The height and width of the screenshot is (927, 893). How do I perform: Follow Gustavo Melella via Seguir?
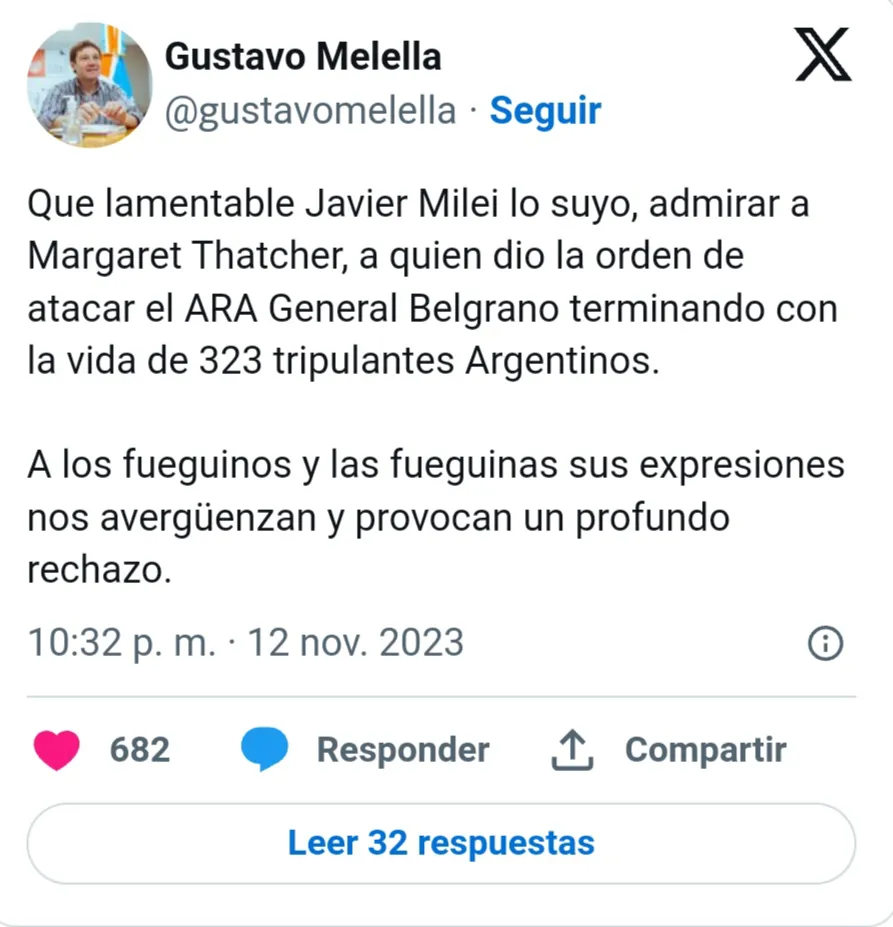point(545,111)
